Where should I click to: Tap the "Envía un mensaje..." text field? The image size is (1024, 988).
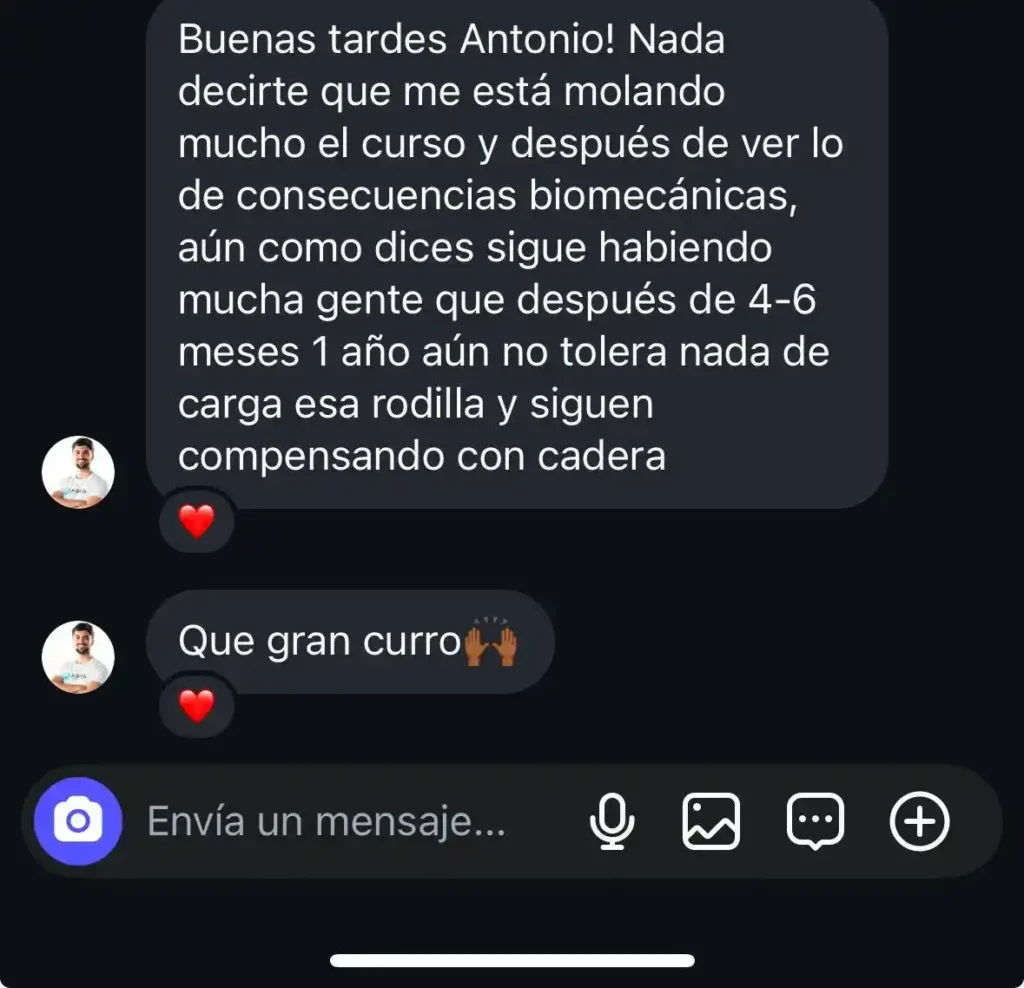pyautogui.click(x=326, y=822)
